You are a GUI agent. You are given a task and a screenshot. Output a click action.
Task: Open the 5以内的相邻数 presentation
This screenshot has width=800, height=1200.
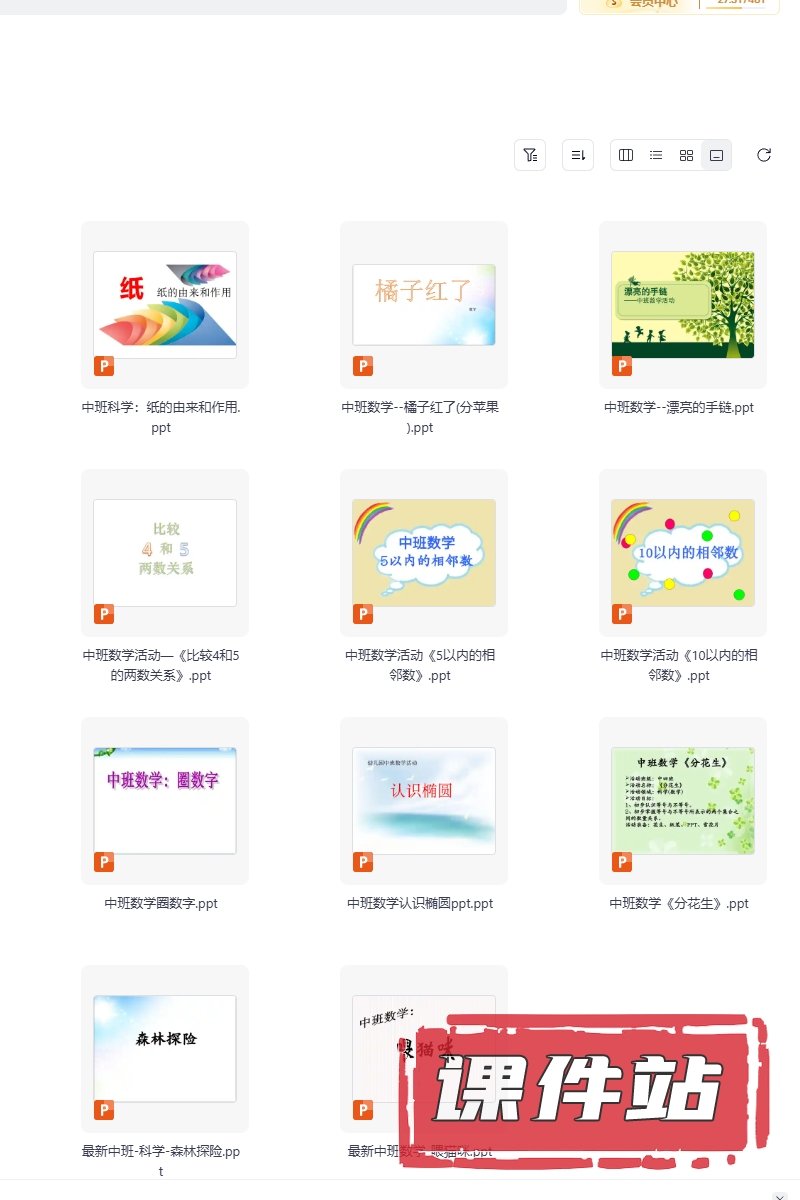click(x=424, y=553)
